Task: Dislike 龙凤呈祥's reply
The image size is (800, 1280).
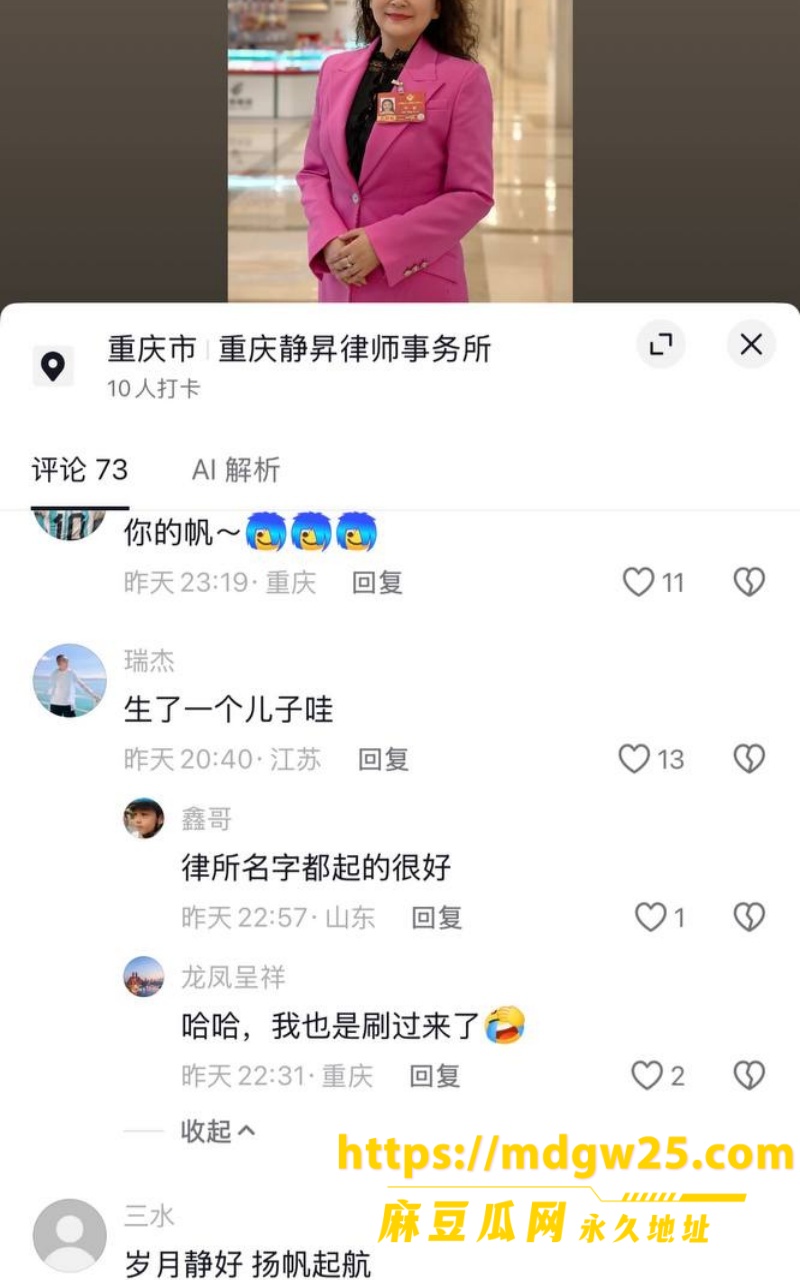Action: pos(749,1075)
